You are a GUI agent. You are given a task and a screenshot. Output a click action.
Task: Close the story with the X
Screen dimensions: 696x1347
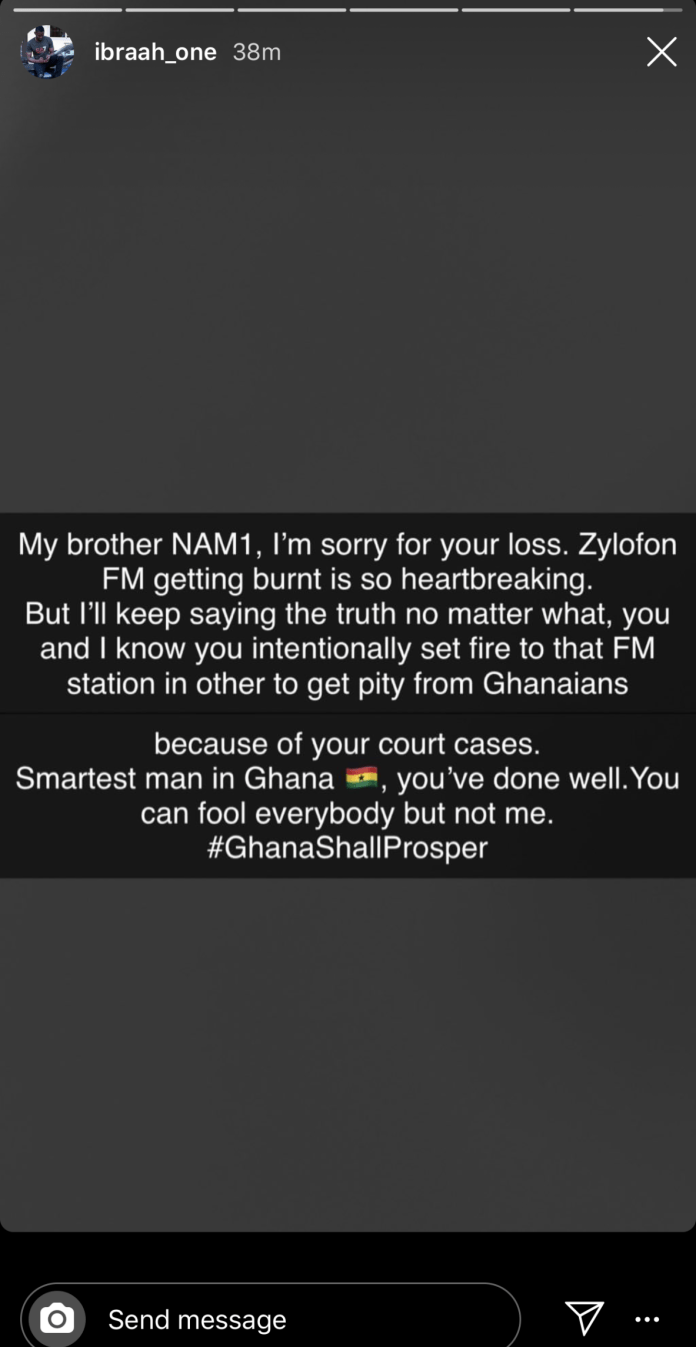pos(661,52)
